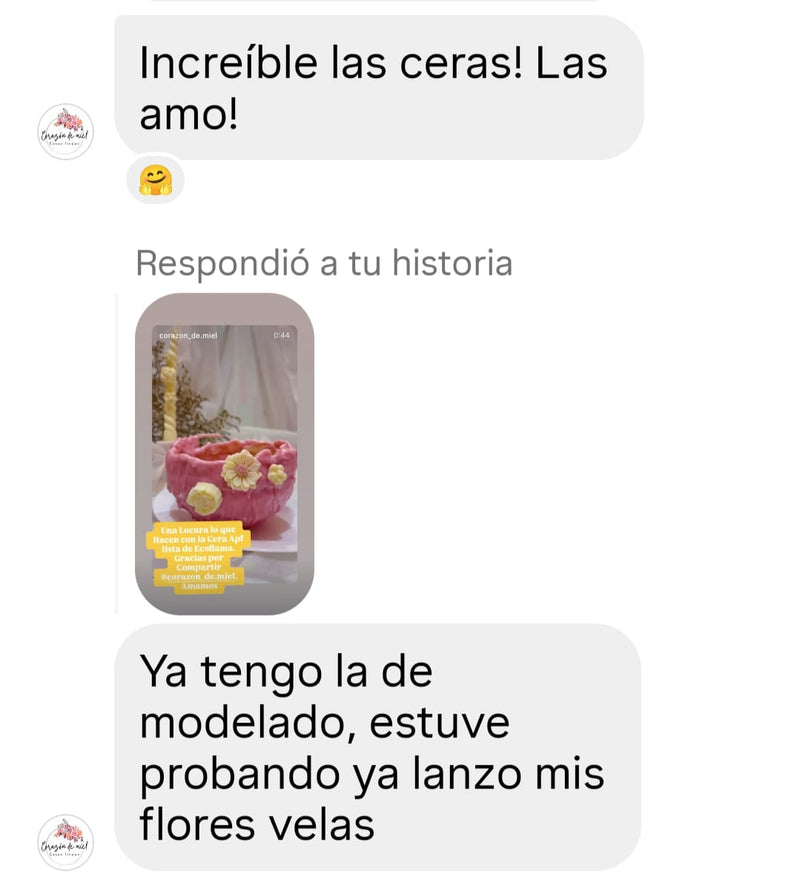This screenshot has width=800, height=882.
Task: Open sender's avatar beside 'Increíble las ceras'
Action: pyautogui.click(x=66, y=131)
